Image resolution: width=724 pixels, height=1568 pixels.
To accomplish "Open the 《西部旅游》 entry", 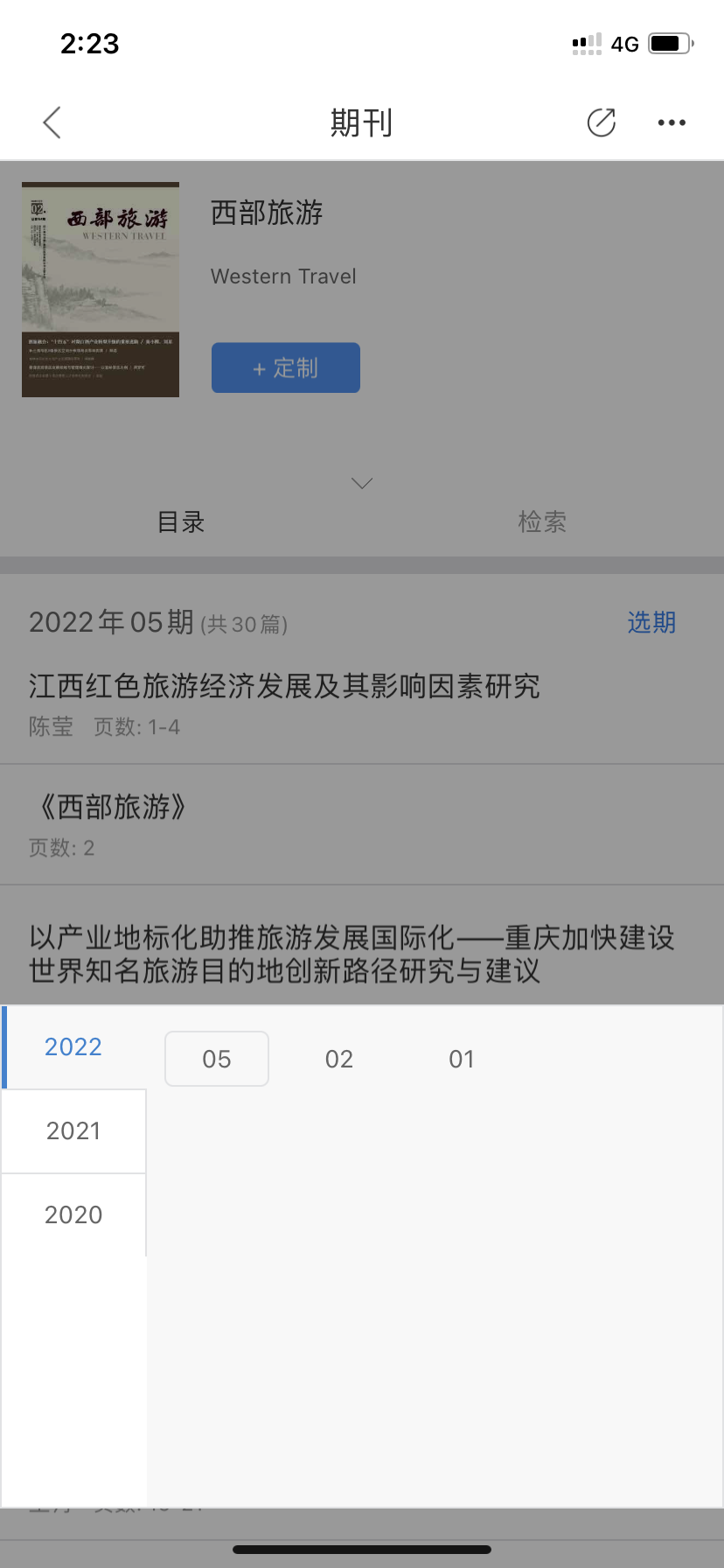I will 108,807.
